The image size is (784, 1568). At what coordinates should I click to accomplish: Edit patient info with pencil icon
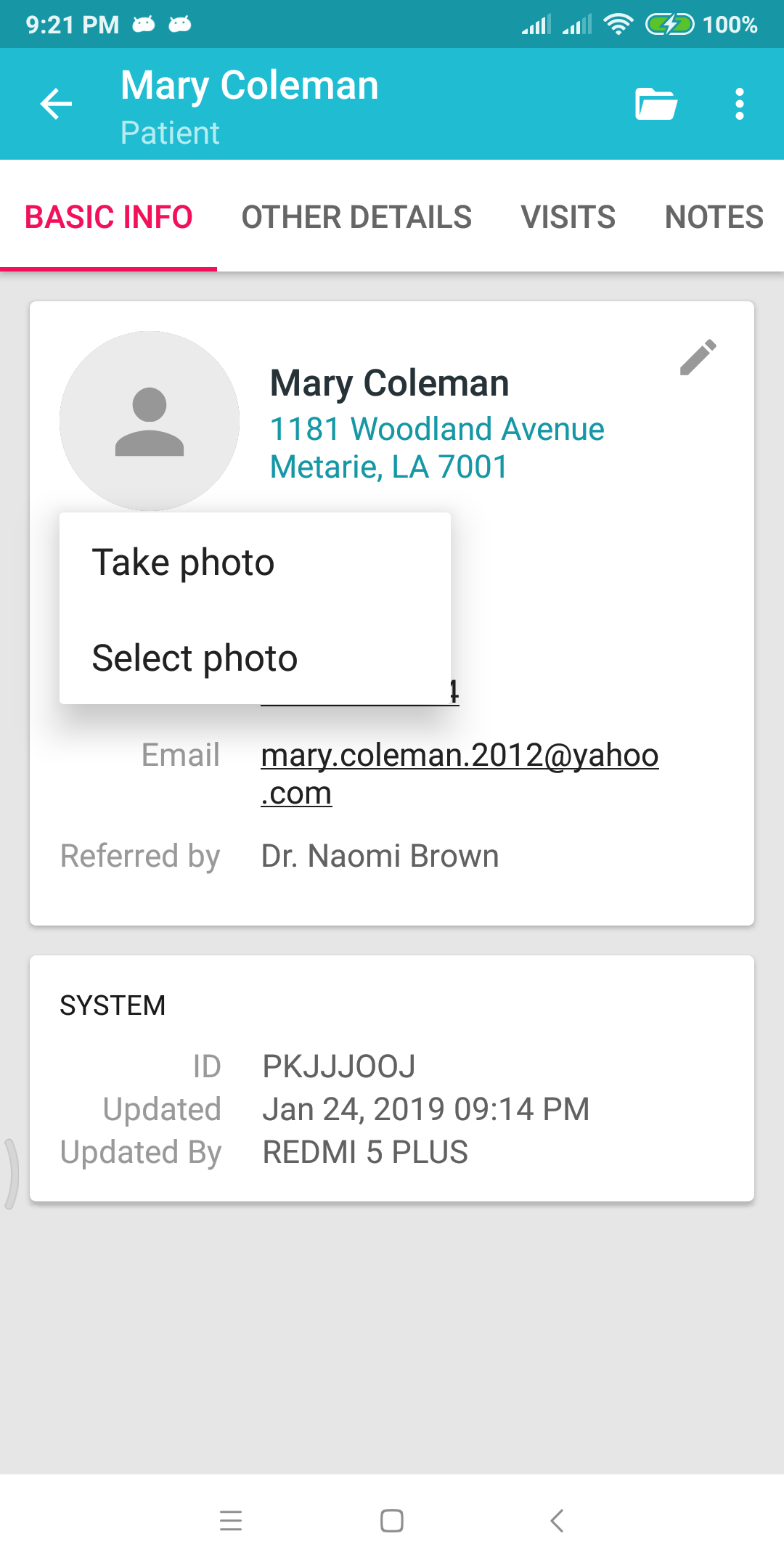[698, 357]
